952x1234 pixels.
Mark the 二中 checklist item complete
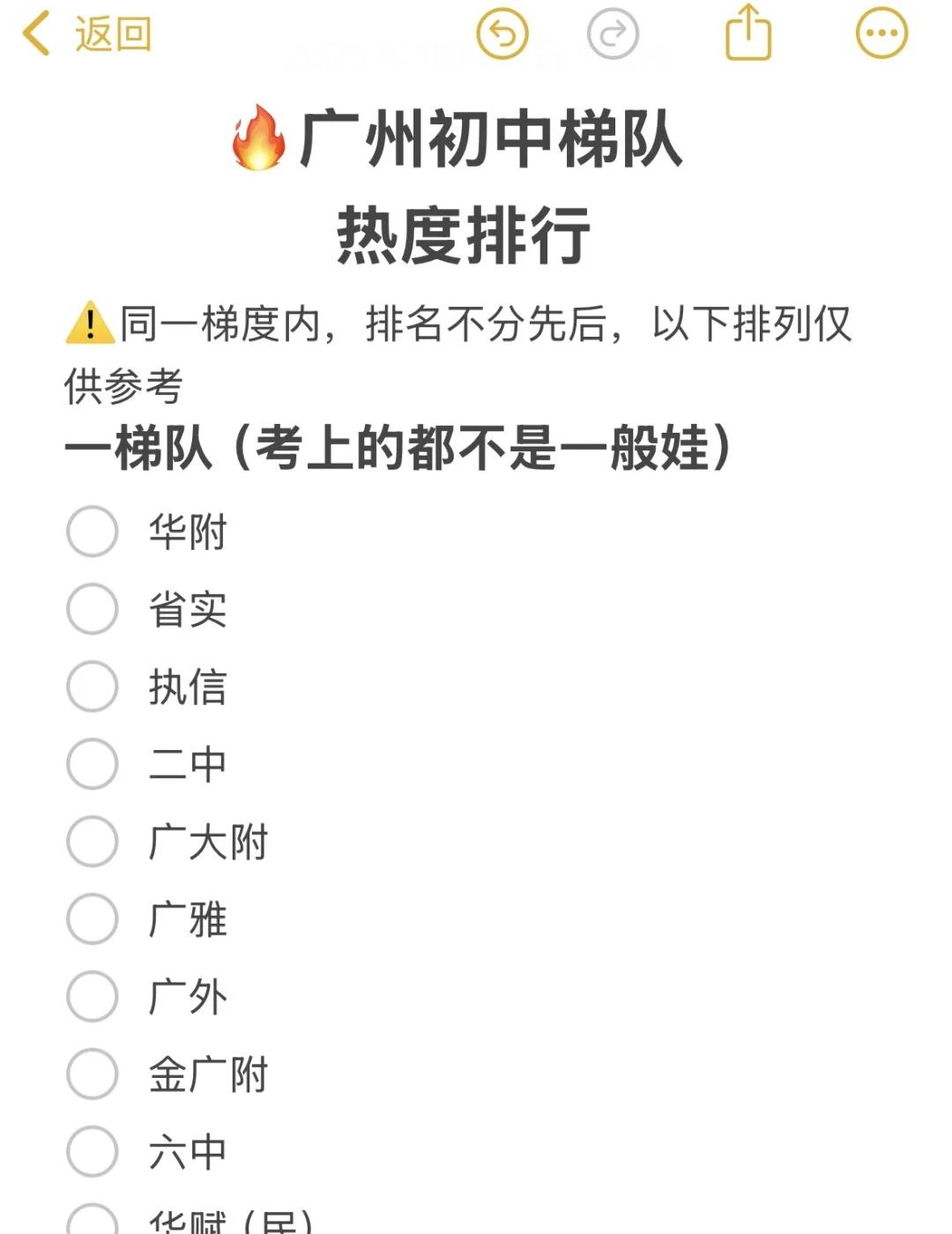tap(92, 764)
